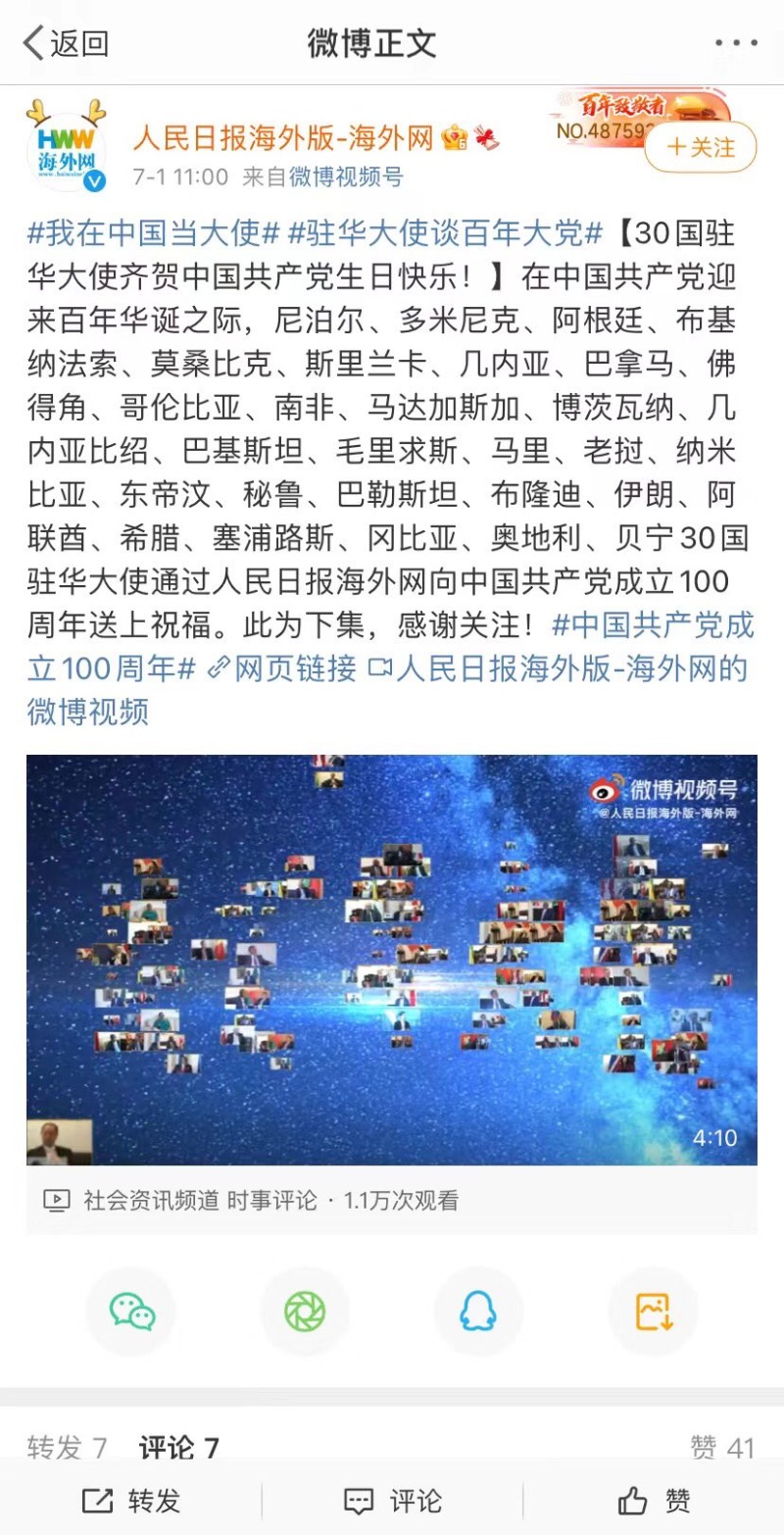The image size is (784, 1535).
Task: Open hashtag #我在中国当大使#
Action: (154, 234)
